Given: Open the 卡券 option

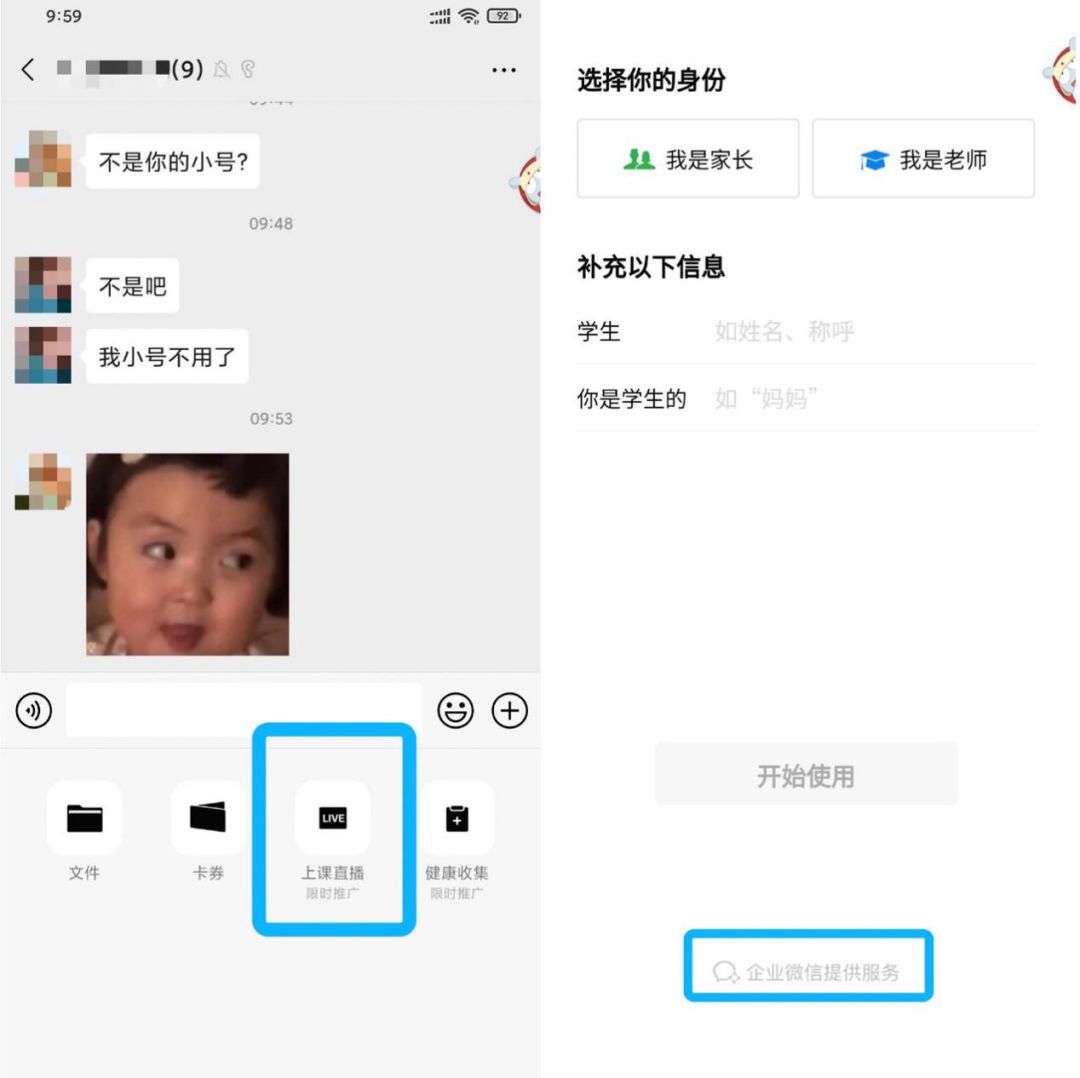Looking at the screenshot, I should [x=208, y=832].
